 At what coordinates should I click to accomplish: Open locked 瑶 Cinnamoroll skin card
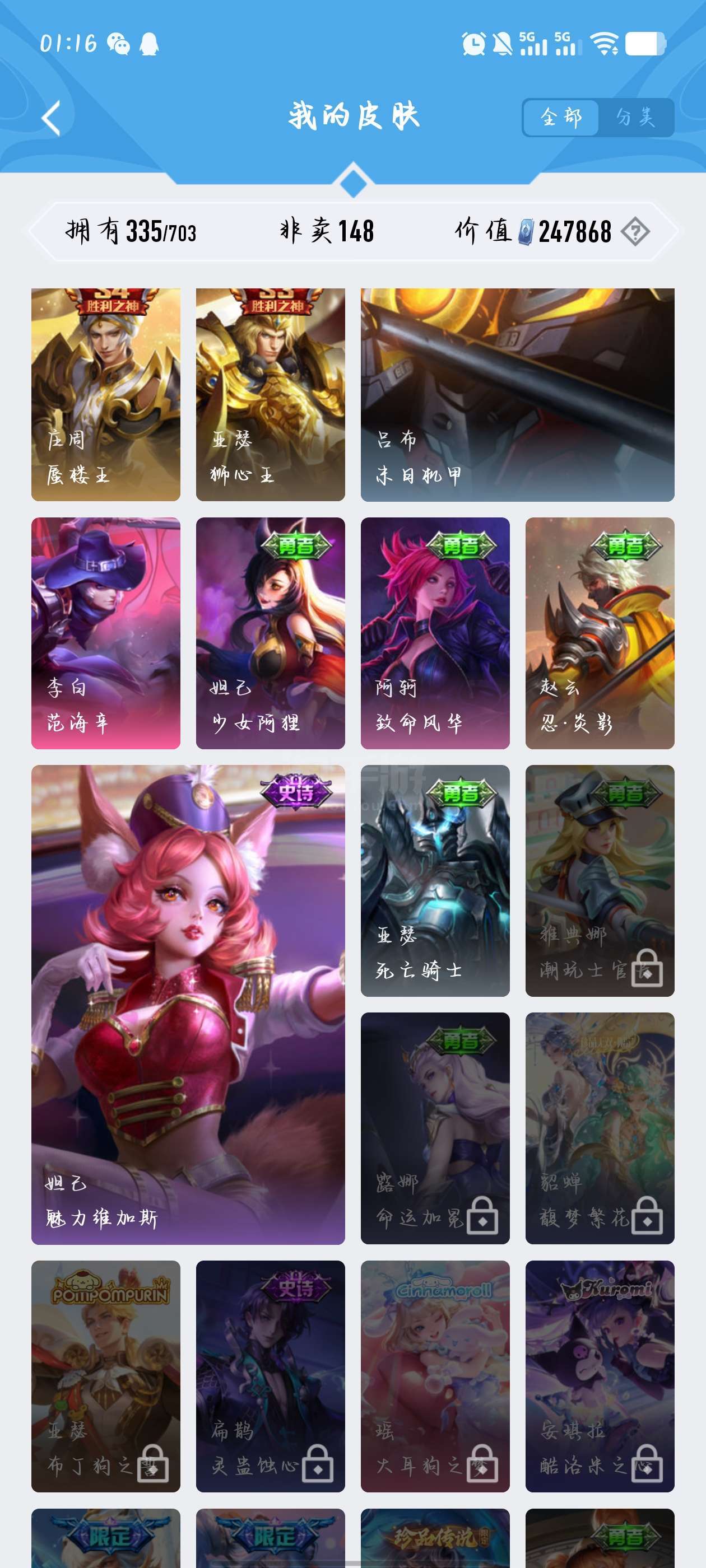tap(434, 1376)
